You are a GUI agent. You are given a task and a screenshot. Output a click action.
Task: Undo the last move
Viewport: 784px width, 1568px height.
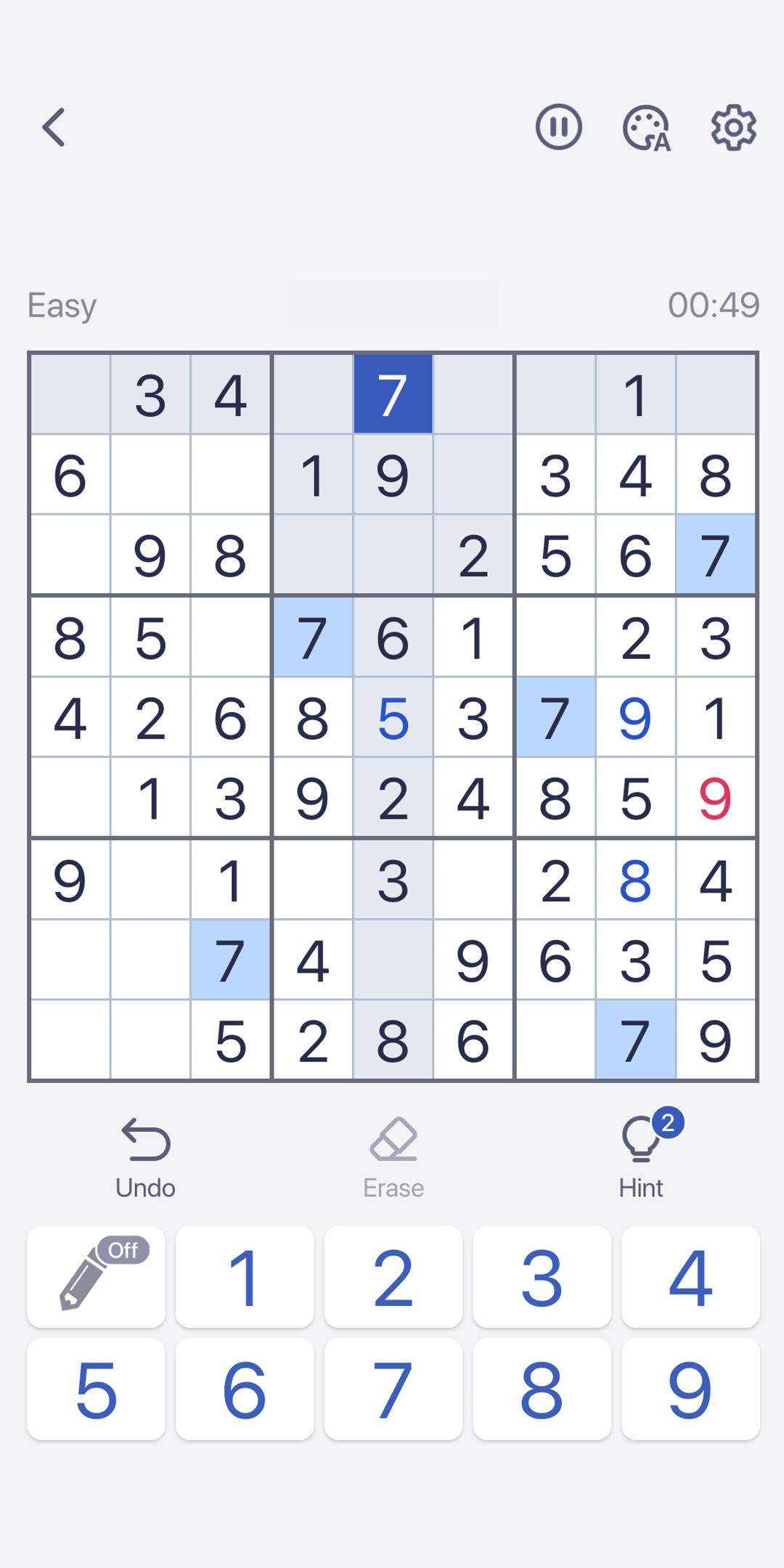tap(145, 1159)
